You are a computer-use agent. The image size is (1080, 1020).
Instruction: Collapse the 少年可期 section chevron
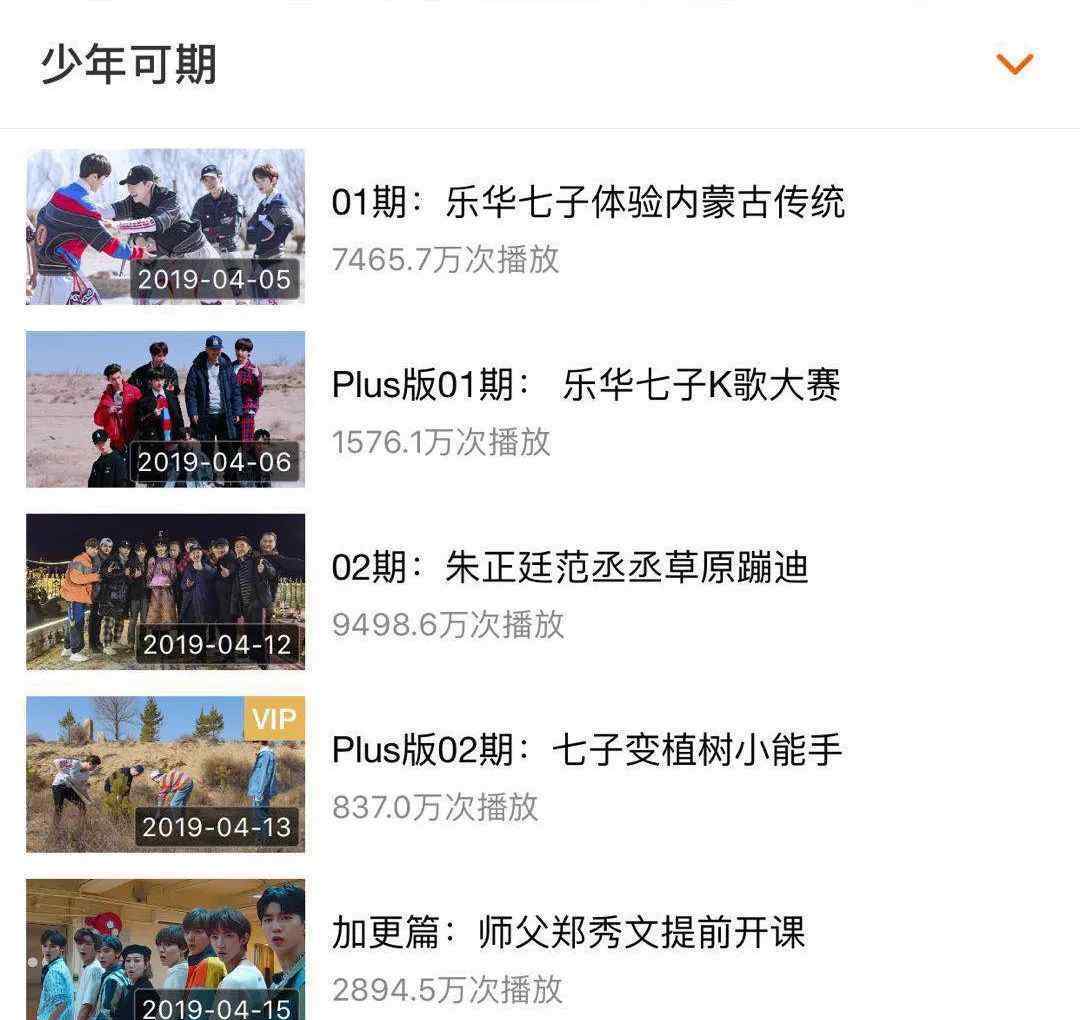(1014, 65)
